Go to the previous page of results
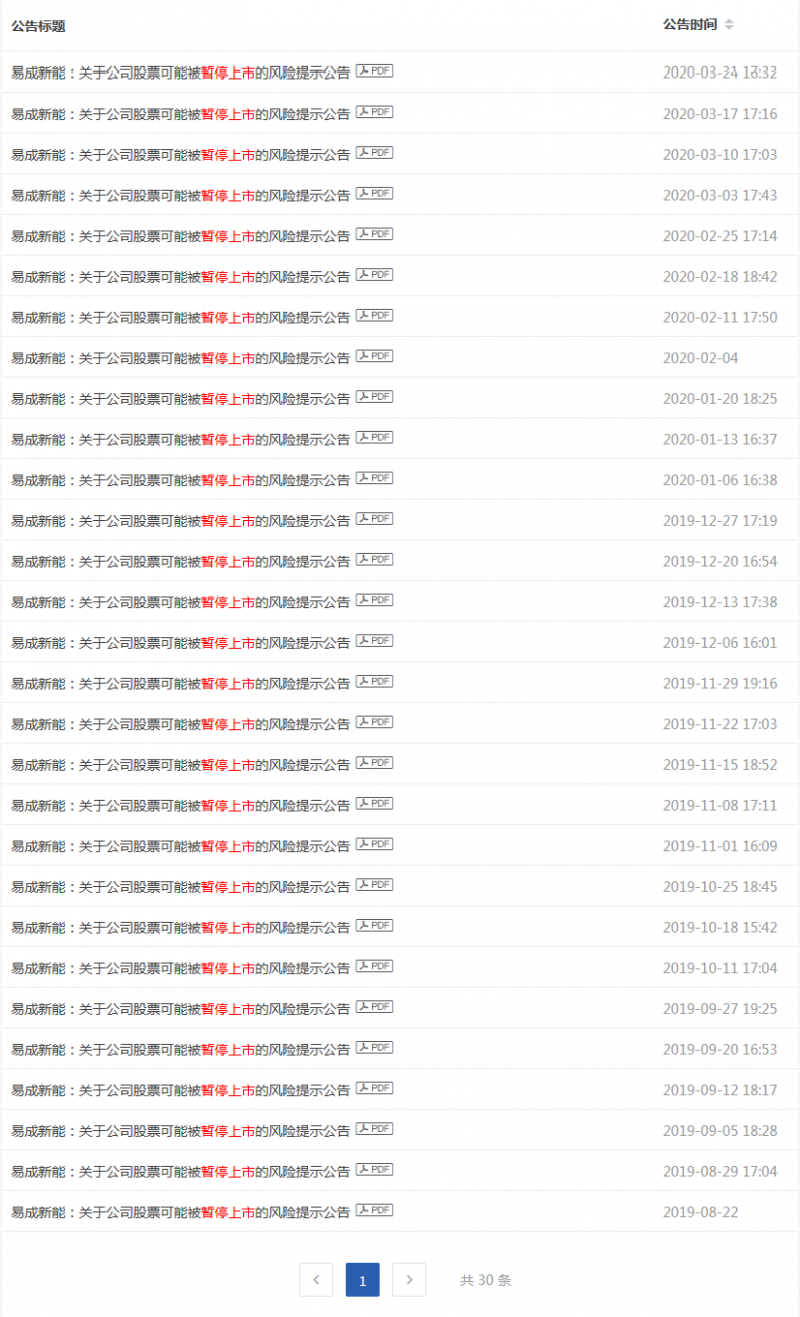The image size is (800, 1317). [x=316, y=1280]
